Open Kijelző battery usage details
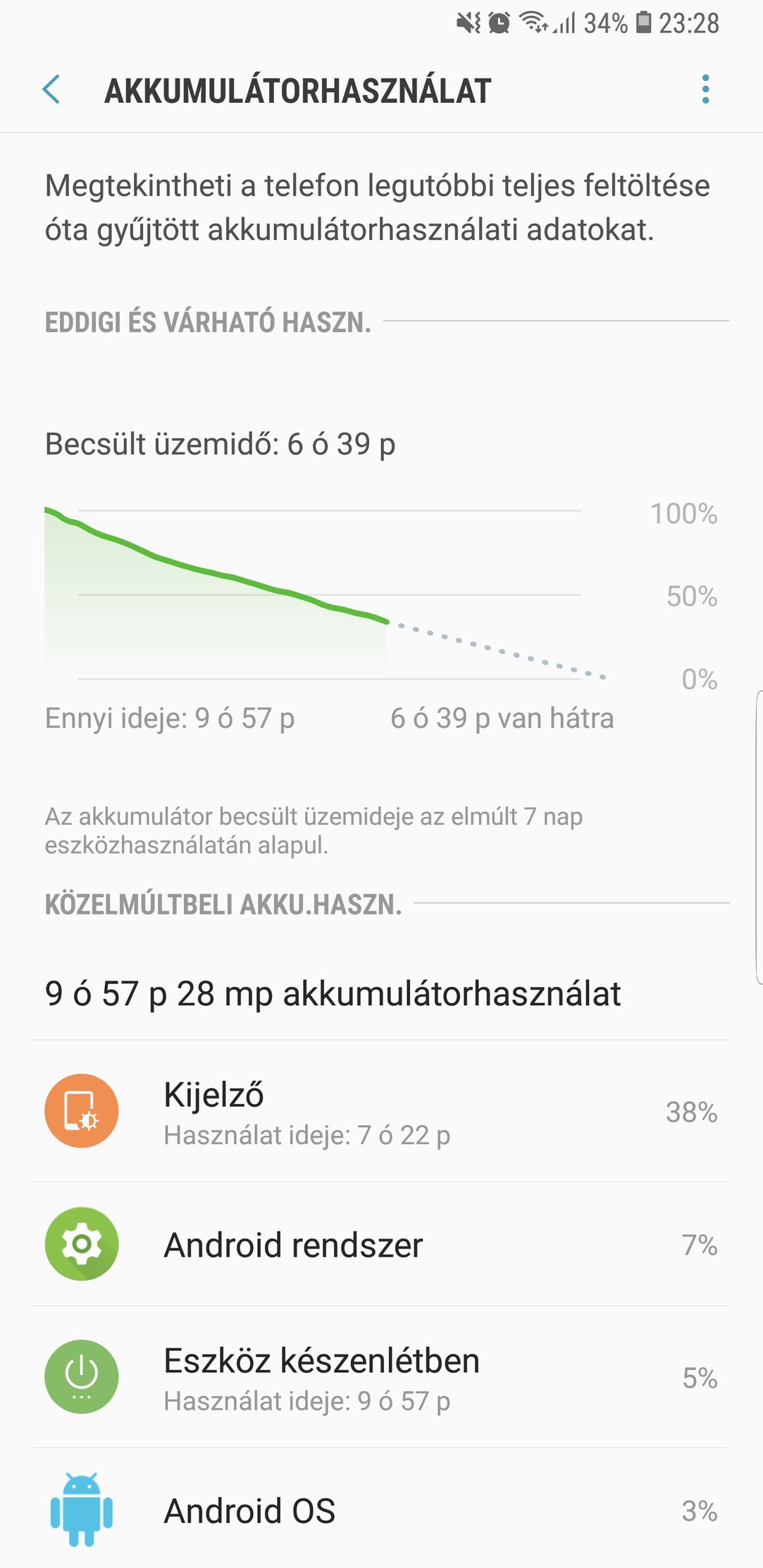This screenshot has width=763, height=1568. point(380,1112)
